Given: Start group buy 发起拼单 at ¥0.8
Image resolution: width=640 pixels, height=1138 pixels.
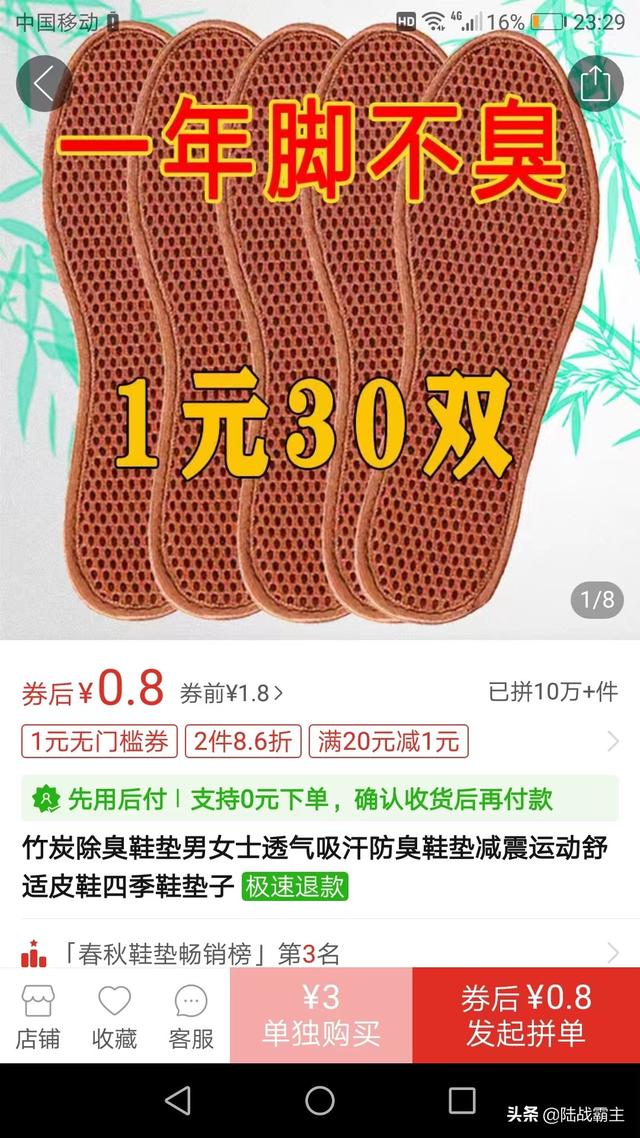Looking at the screenshot, I should pyautogui.click(x=526, y=1015).
